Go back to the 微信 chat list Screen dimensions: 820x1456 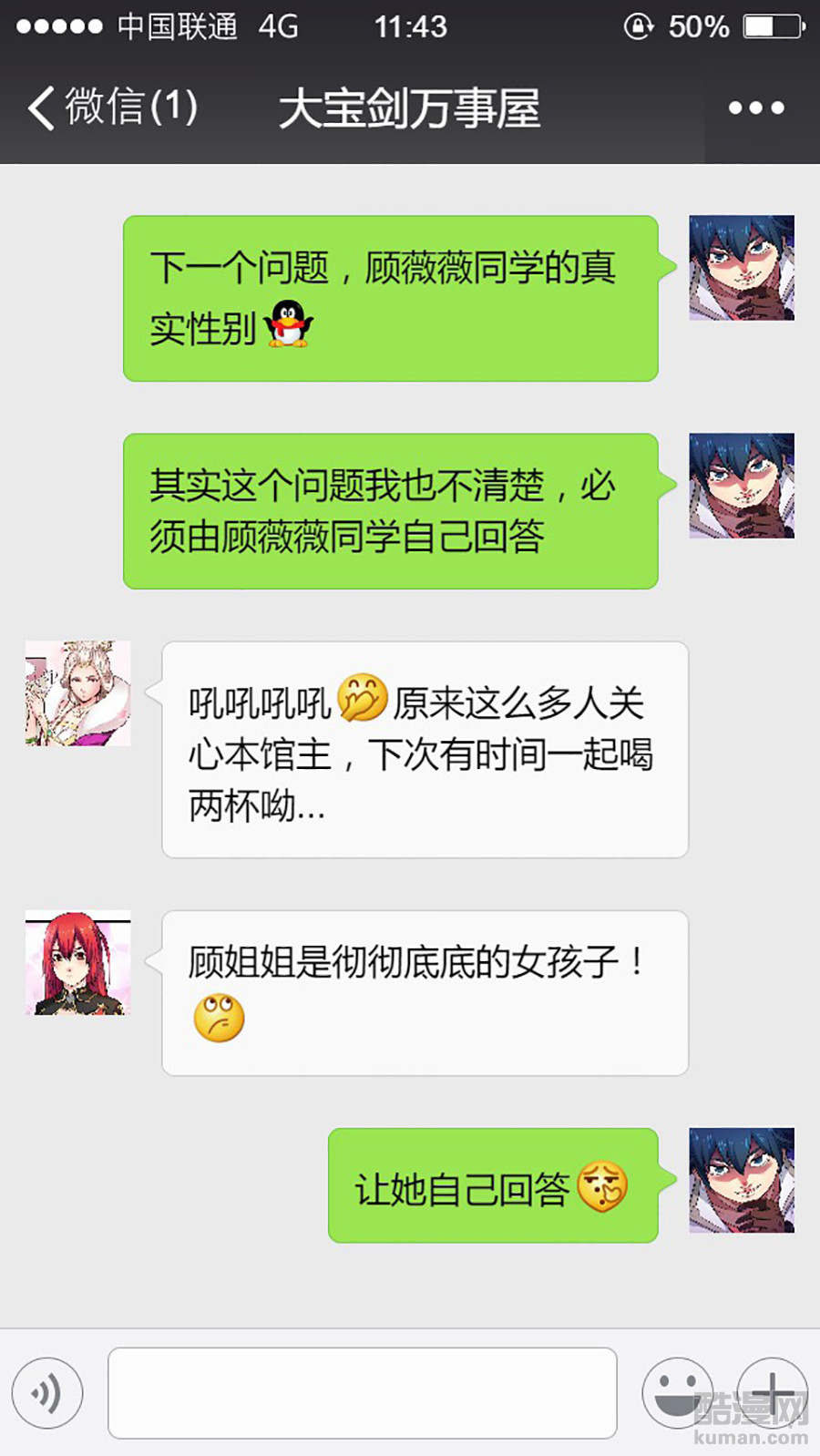109,108
